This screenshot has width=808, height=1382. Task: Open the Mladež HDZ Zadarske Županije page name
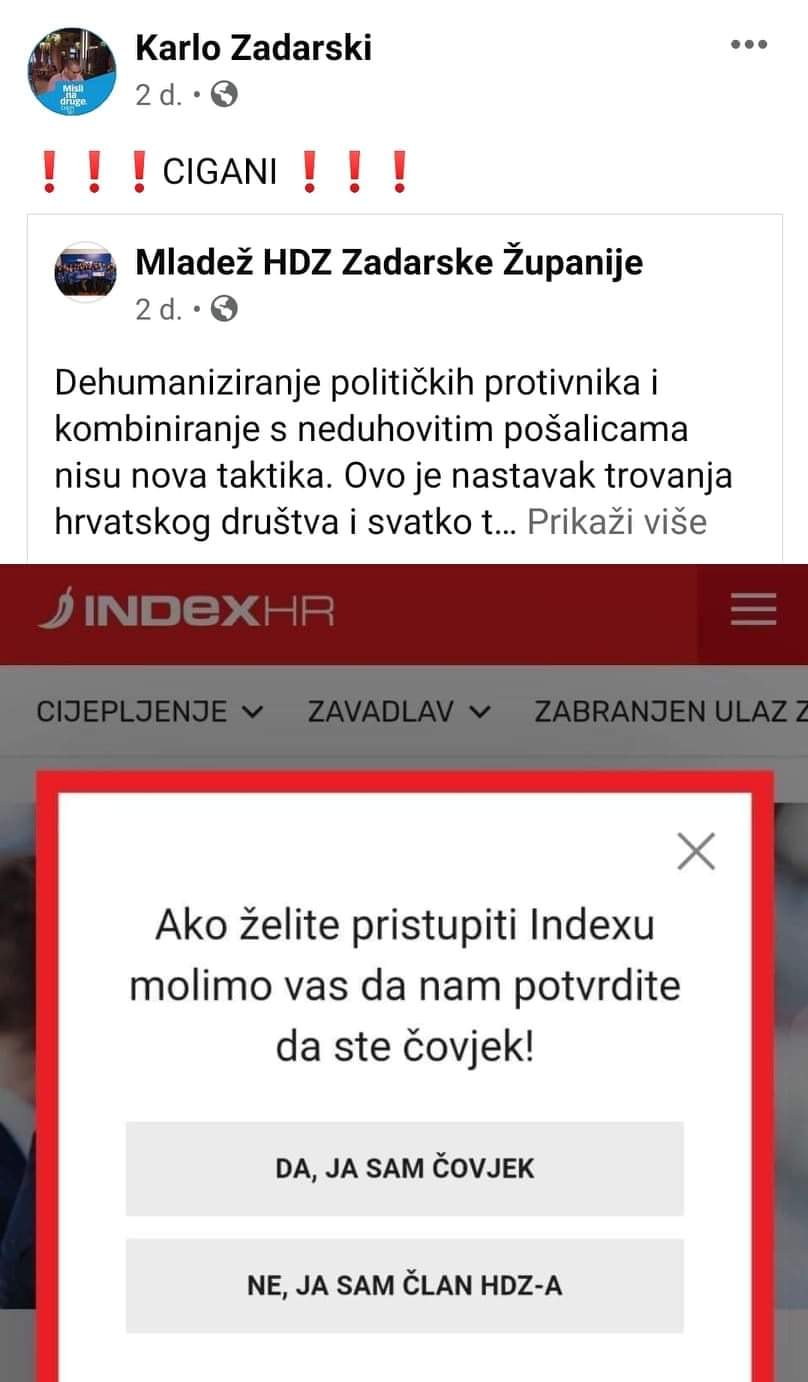click(x=389, y=262)
